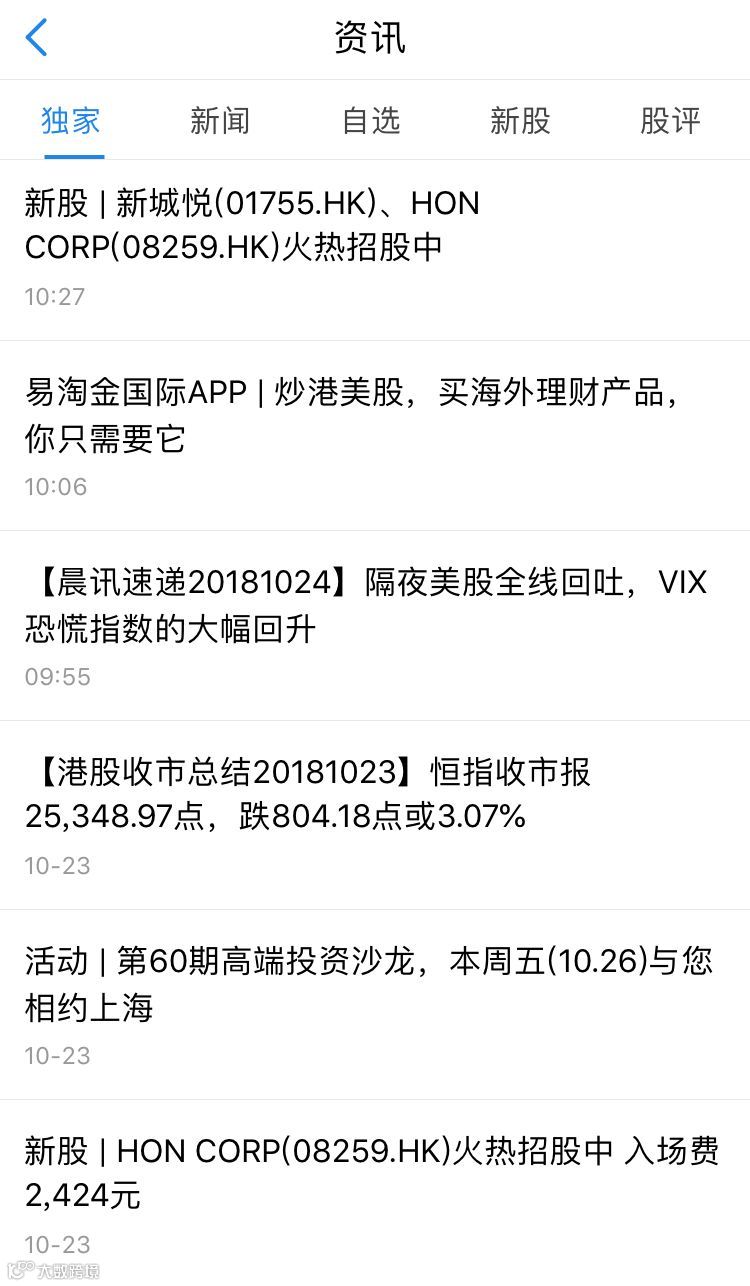The width and height of the screenshot is (750, 1286).
Task: Switch to the 新闻 tab
Action: tap(220, 121)
